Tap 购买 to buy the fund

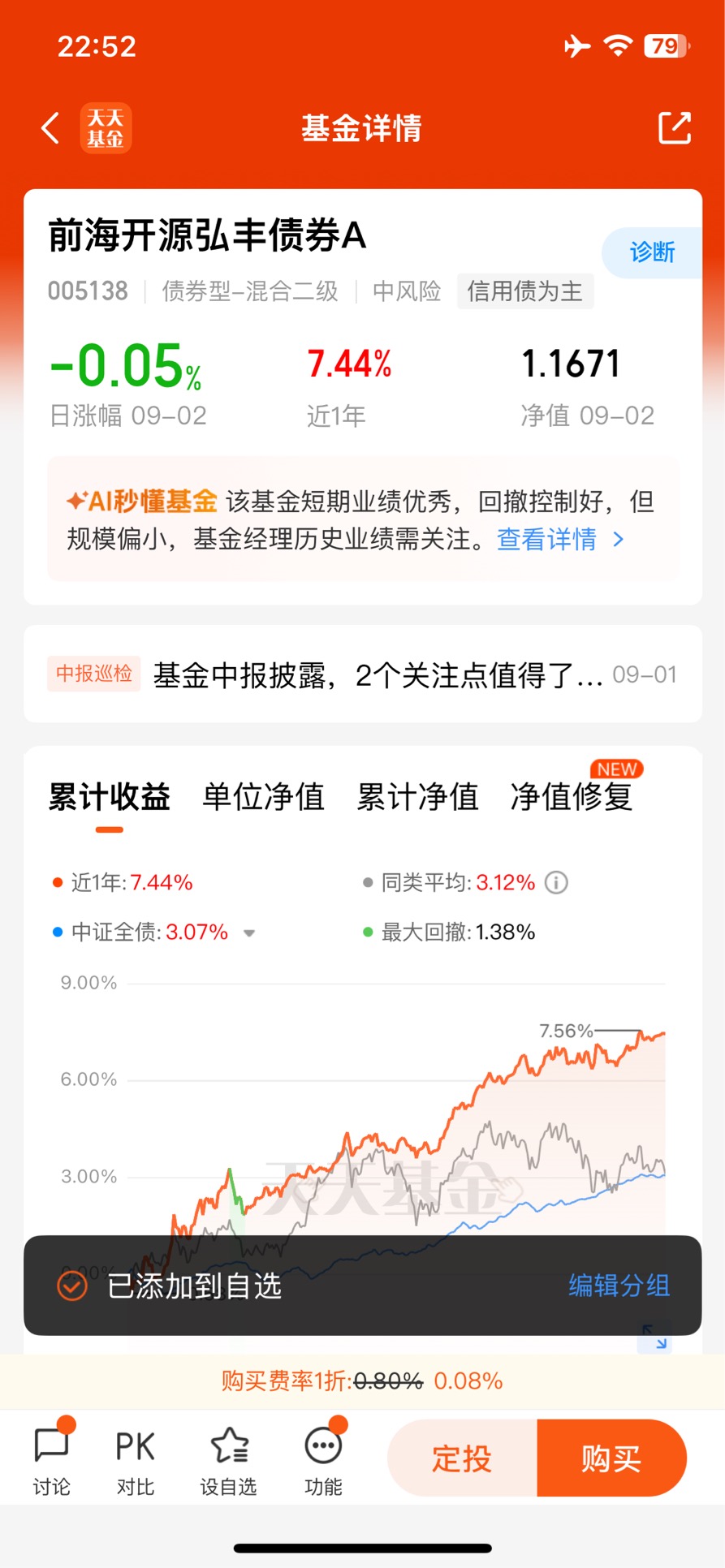coord(611,1458)
